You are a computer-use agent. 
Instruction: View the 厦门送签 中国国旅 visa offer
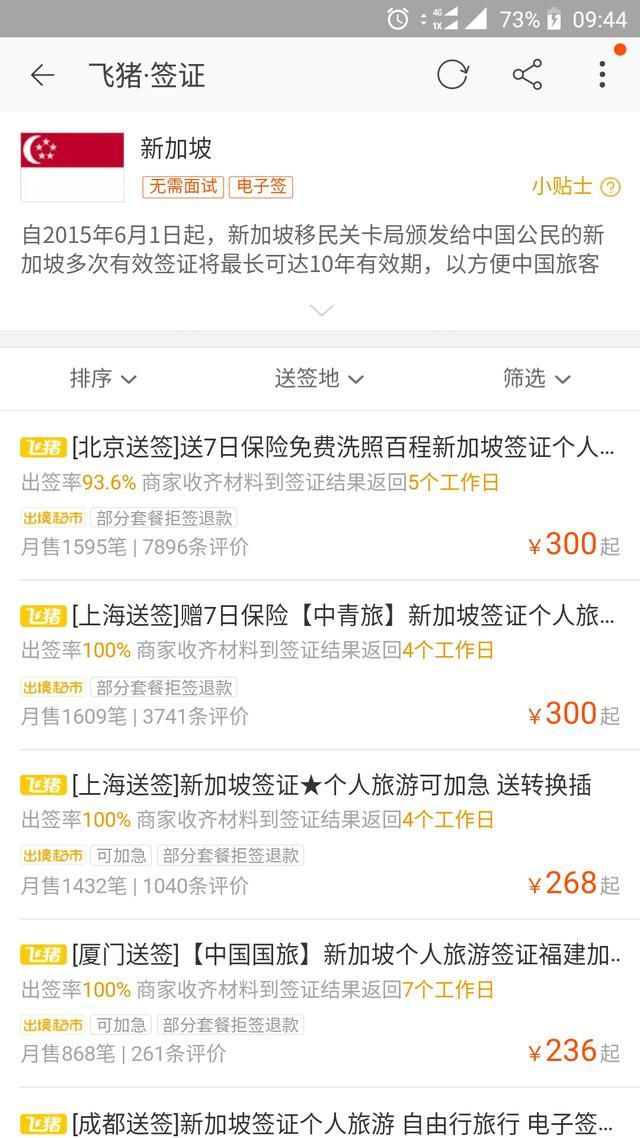point(320,1003)
